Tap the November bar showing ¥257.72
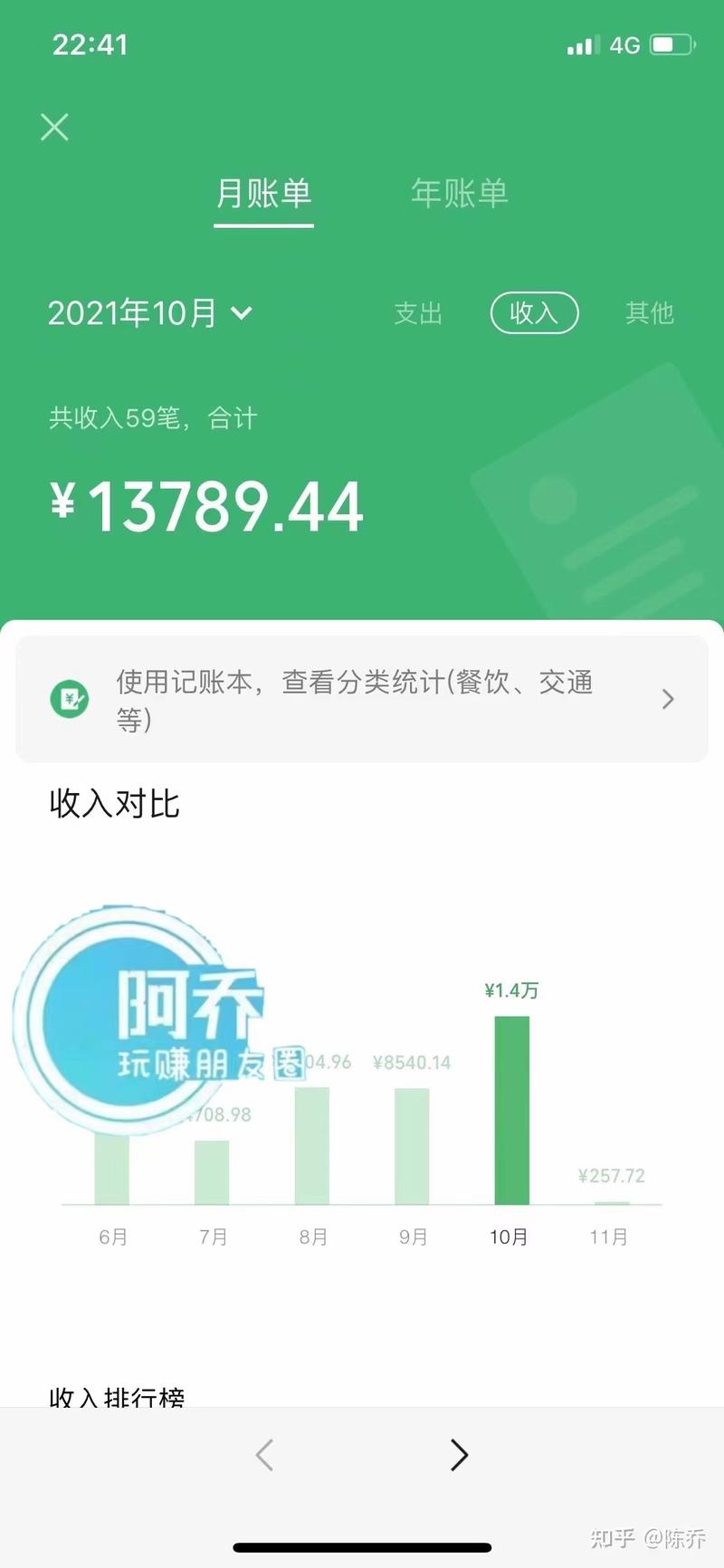Viewport: 724px width, 1568px height. 610,1204
